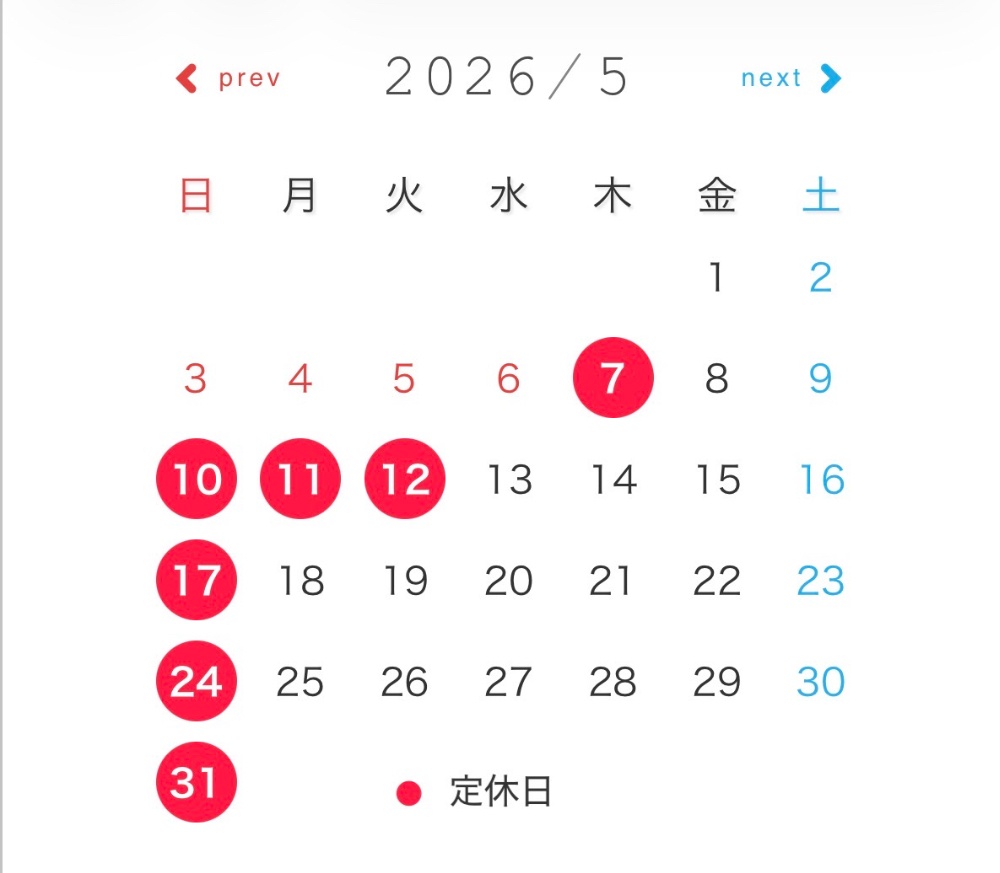This screenshot has width=1000, height=873.
Task: Go to the previous month with prev
Action: pos(228,78)
